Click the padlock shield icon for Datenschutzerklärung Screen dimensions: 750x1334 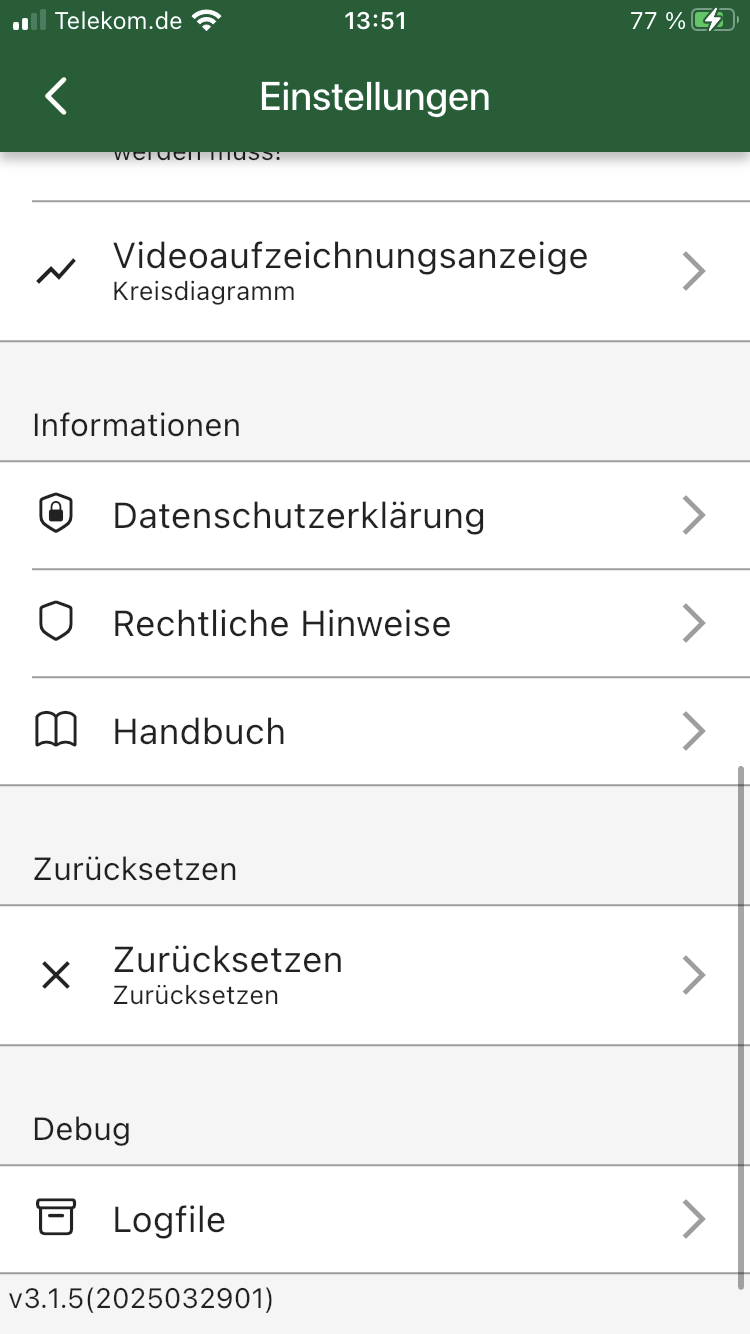pyautogui.click(x=56, y=515)
